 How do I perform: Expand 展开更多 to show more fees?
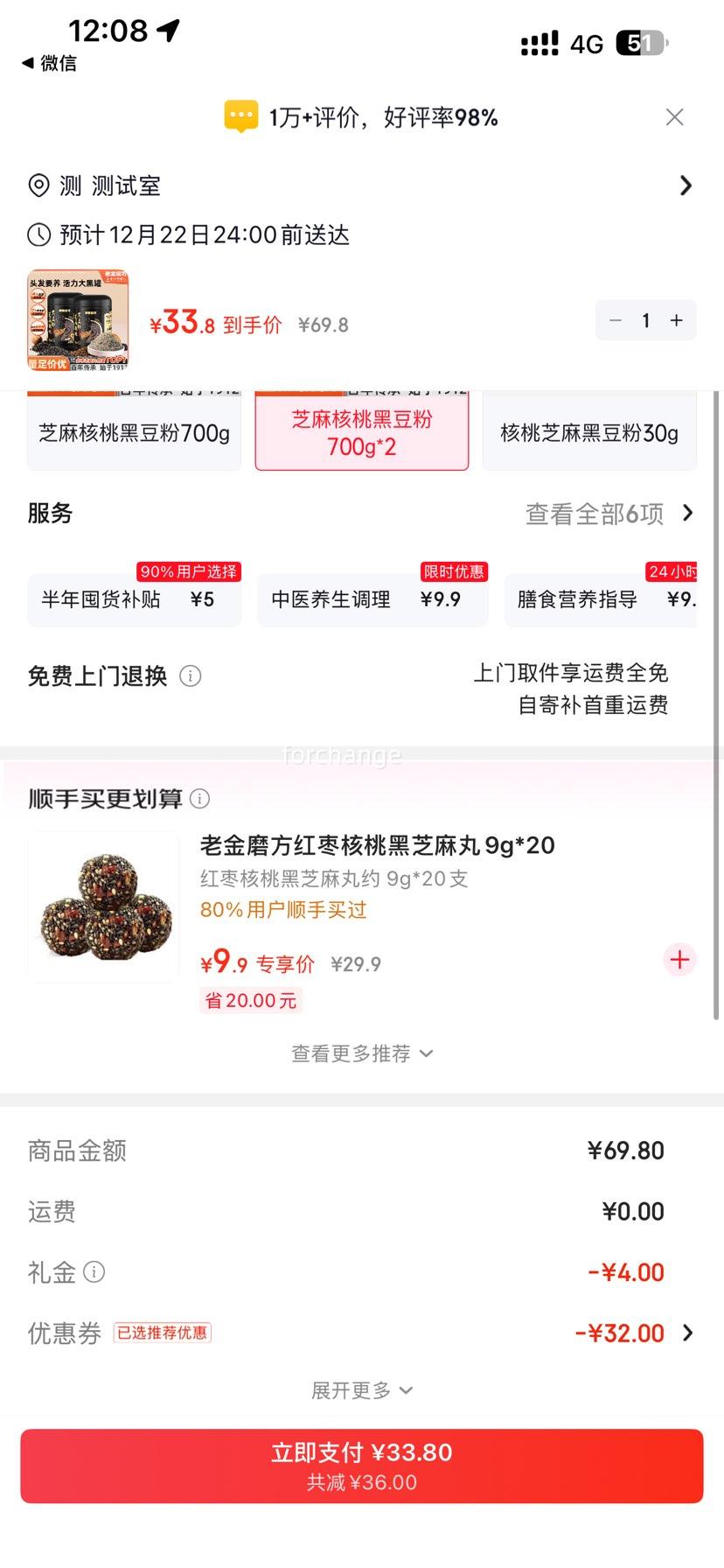pyautogui.click(x=361, y=1389)
